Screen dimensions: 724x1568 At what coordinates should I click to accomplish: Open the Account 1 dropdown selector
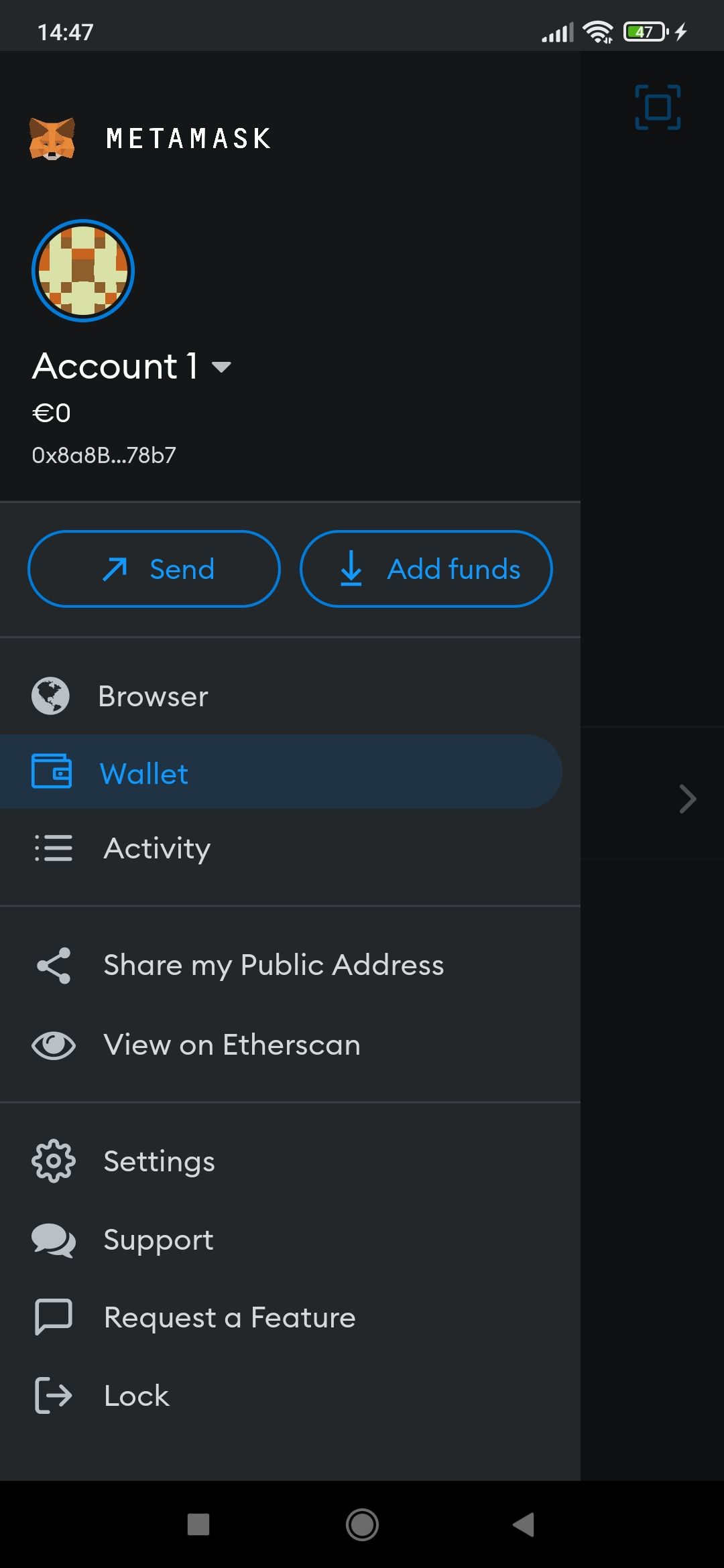click(132, 367)
